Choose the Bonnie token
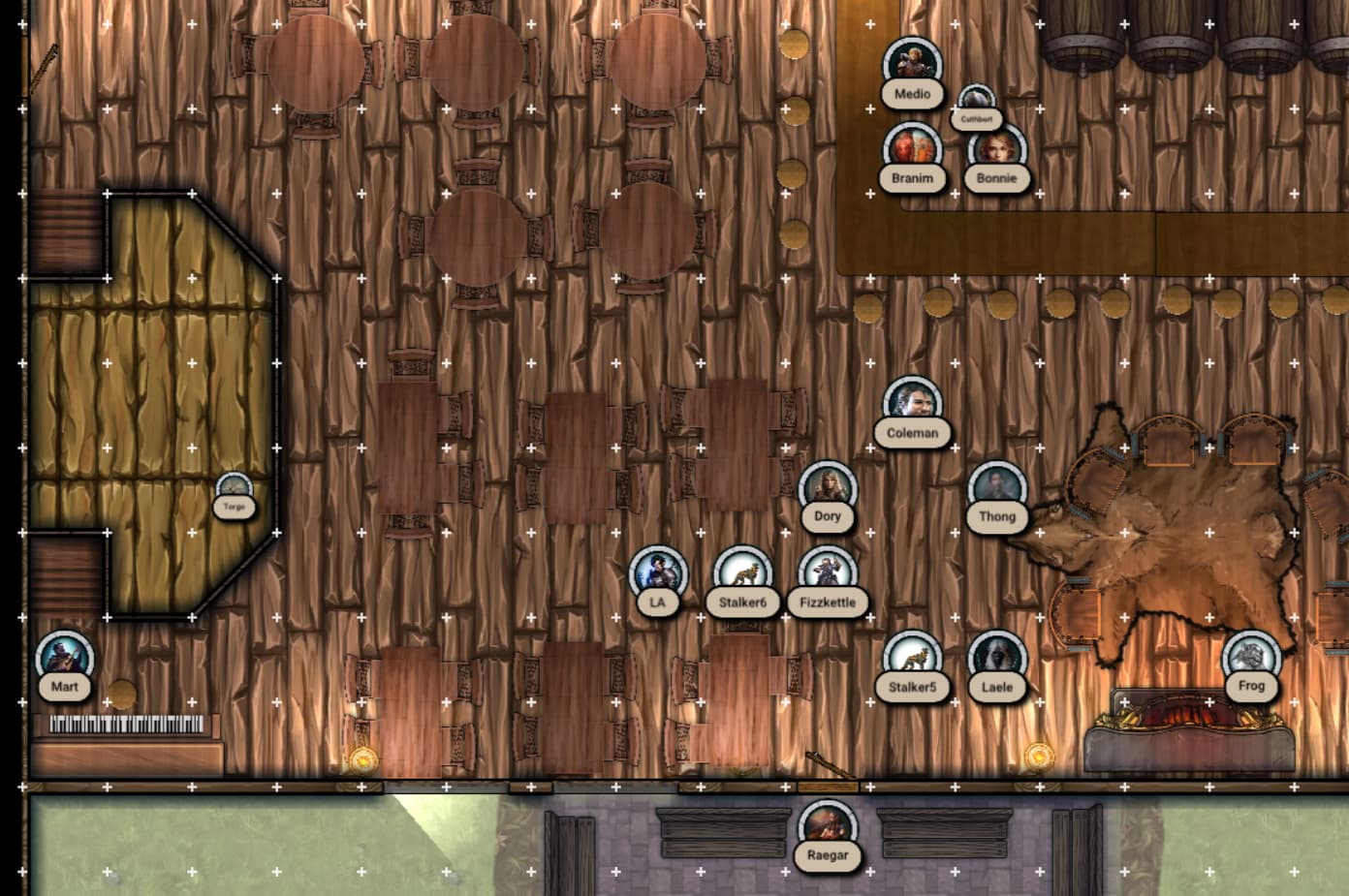Screen dimensions: 1349x896 (x=996, y=151)
